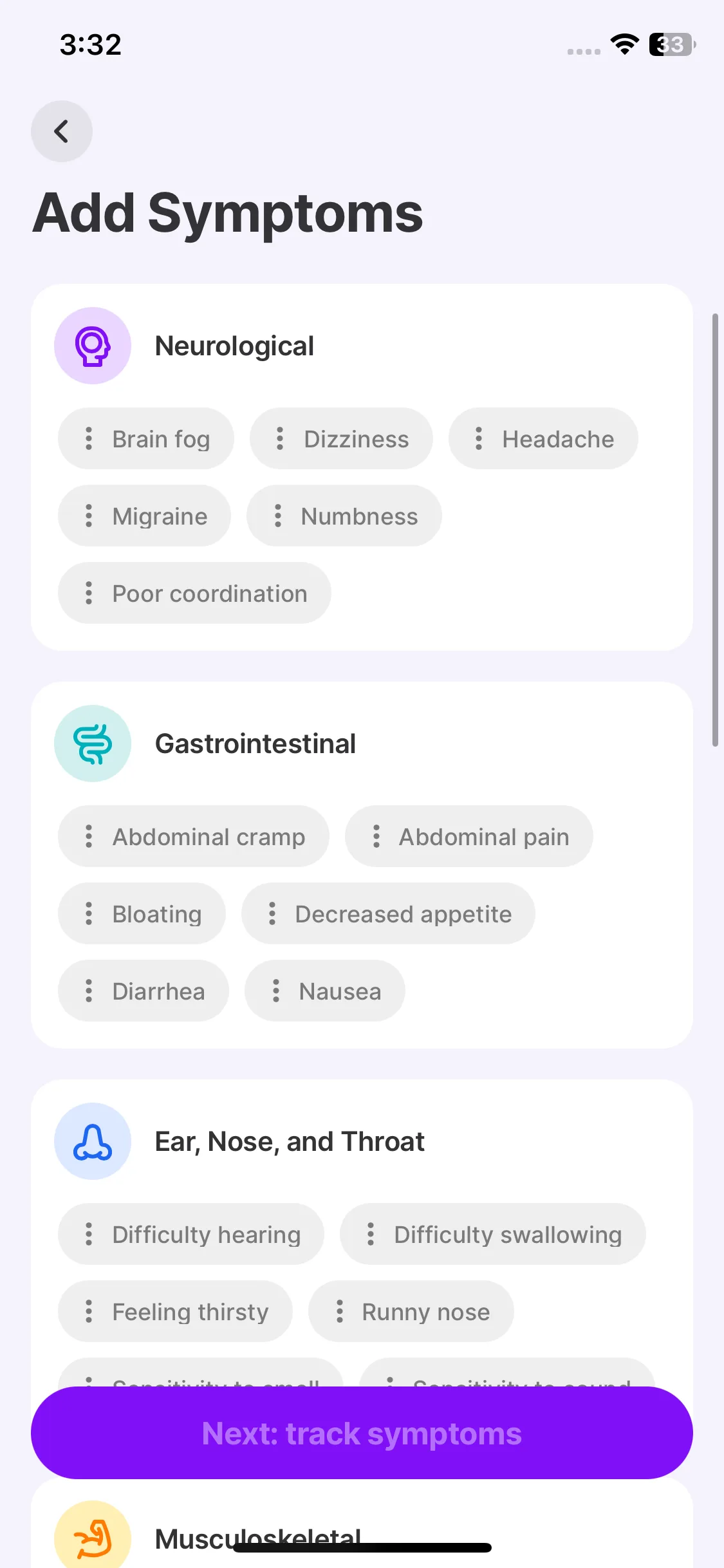
Task: Tap the Diarrhea symptom chip
Action: pyautogui.click(x=144, y=991)
